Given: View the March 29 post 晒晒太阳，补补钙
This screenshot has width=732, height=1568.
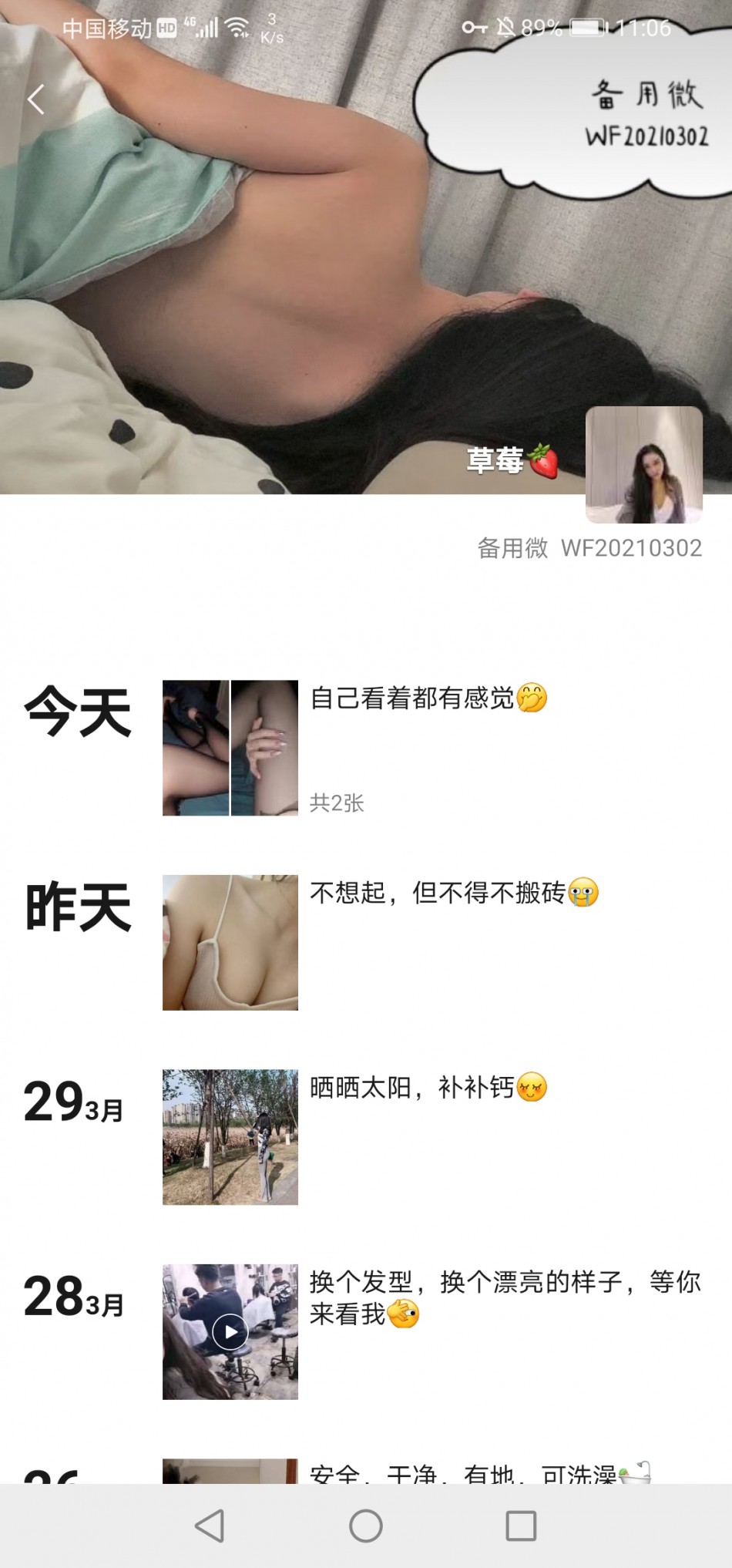Looking at the screenshot, I should tap(230, 1136).
